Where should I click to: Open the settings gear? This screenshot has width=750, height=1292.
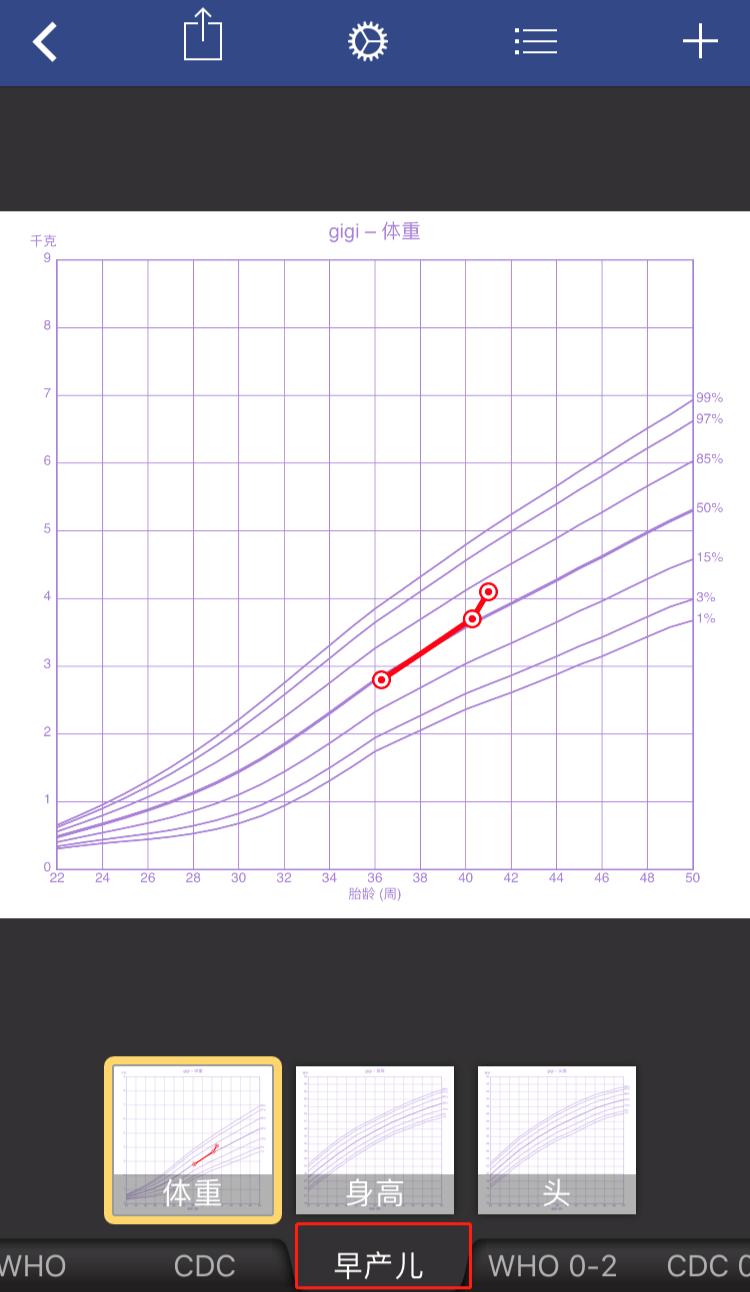367,42
